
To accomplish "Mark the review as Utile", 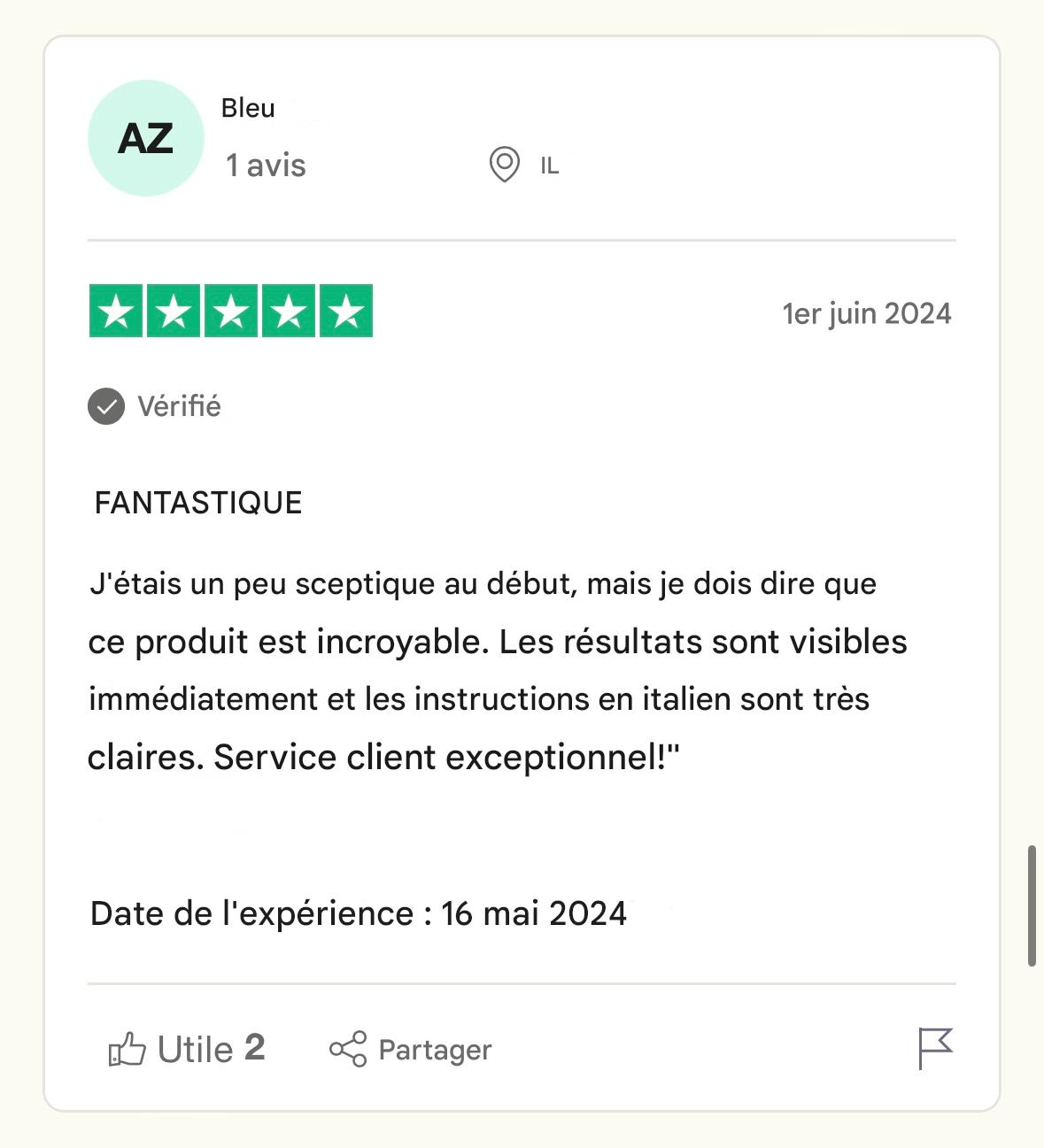I will (186, 1049).
